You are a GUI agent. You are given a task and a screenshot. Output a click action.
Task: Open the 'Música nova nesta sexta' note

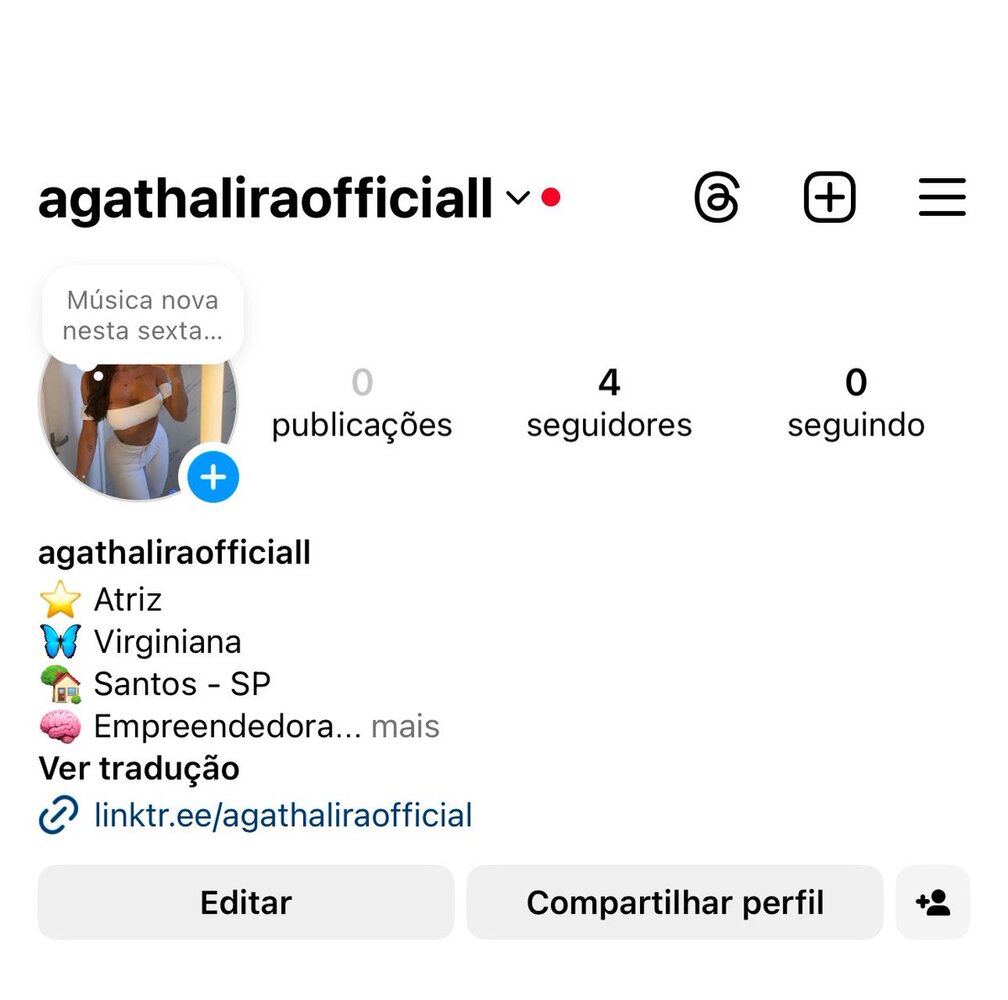point(141,315)
